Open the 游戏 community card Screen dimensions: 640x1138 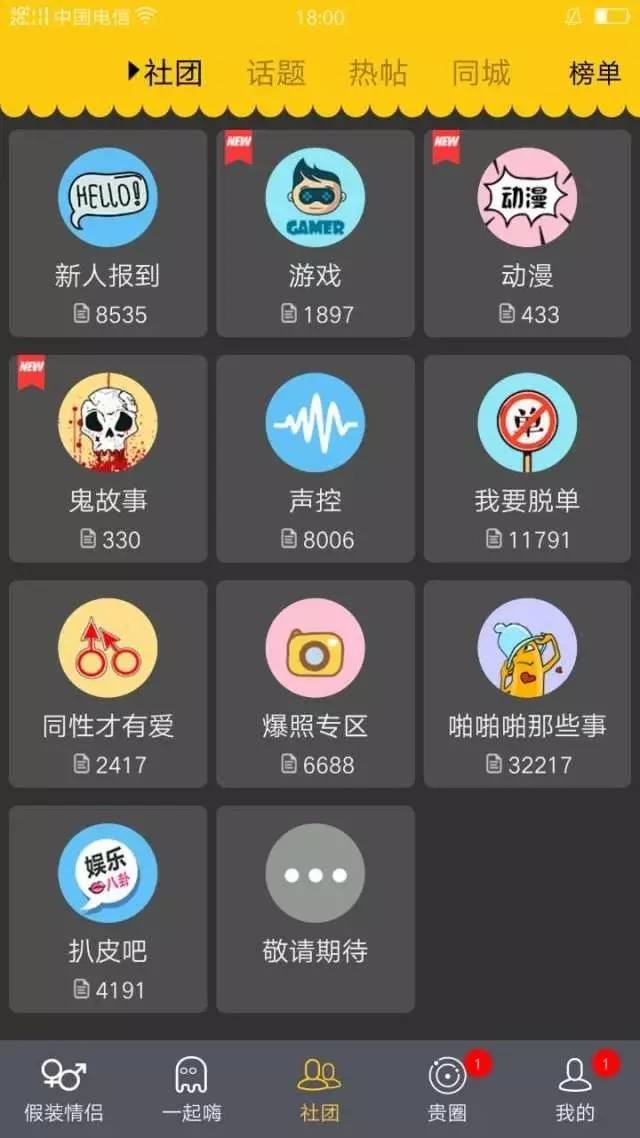coord(315,234)
